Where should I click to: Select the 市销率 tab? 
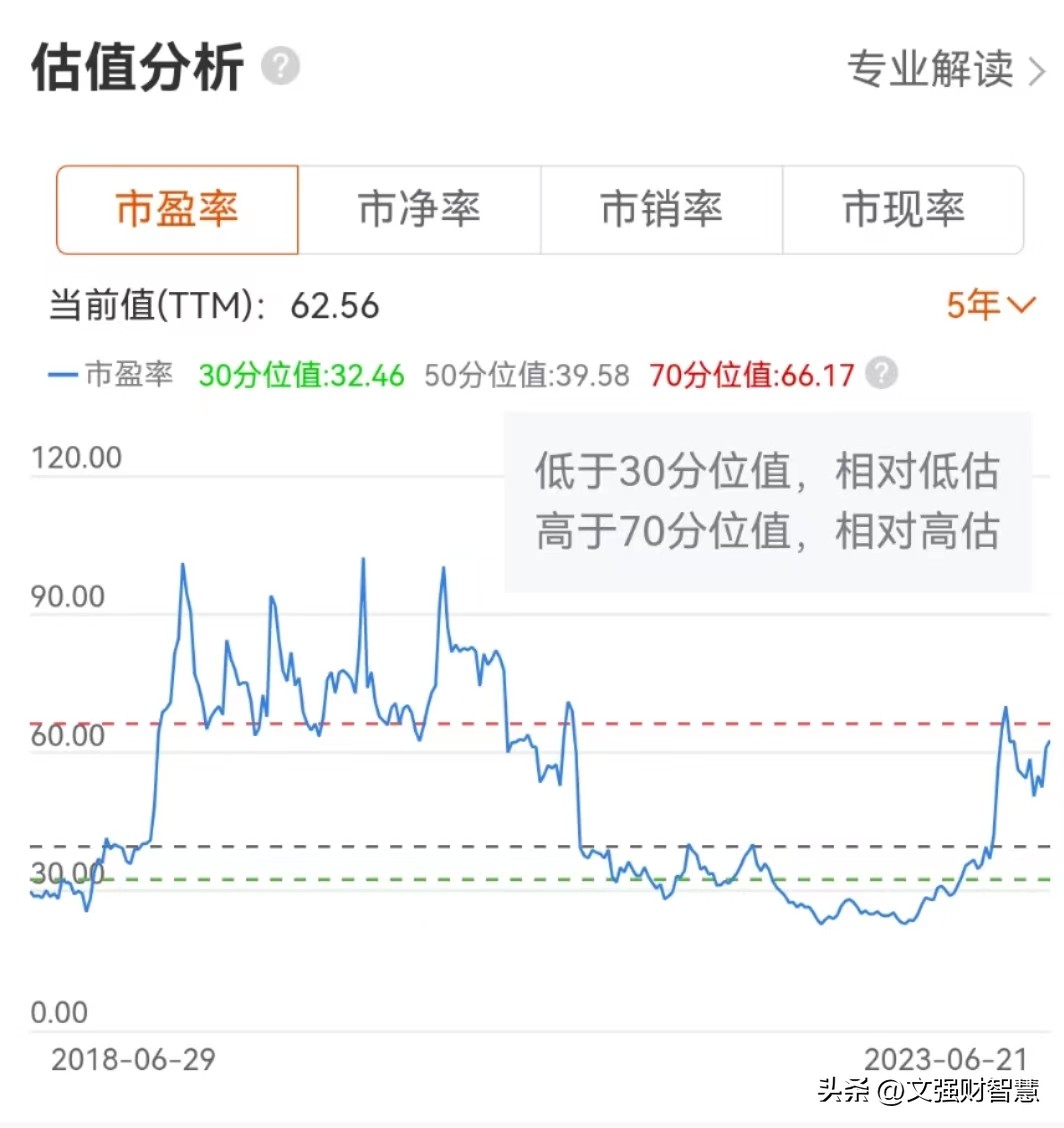pyautogui.click(x=660, y=210)
